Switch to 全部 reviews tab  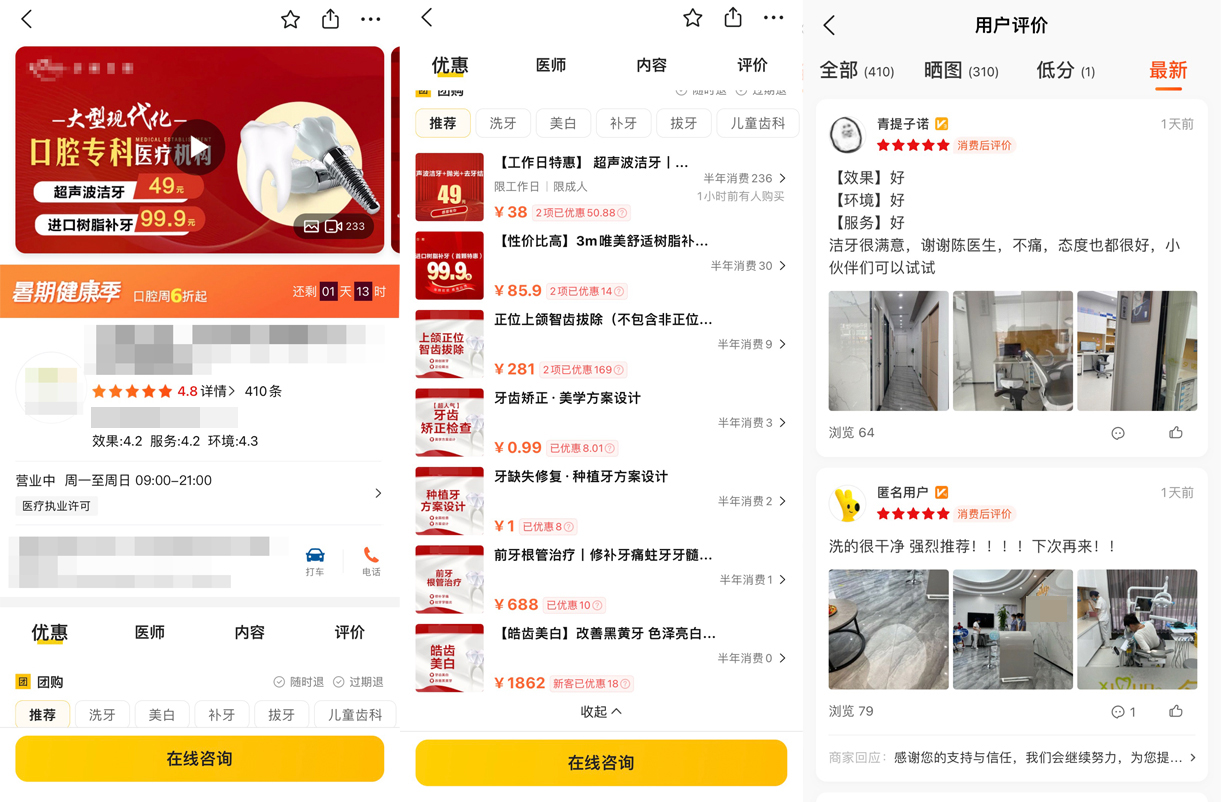856,70
